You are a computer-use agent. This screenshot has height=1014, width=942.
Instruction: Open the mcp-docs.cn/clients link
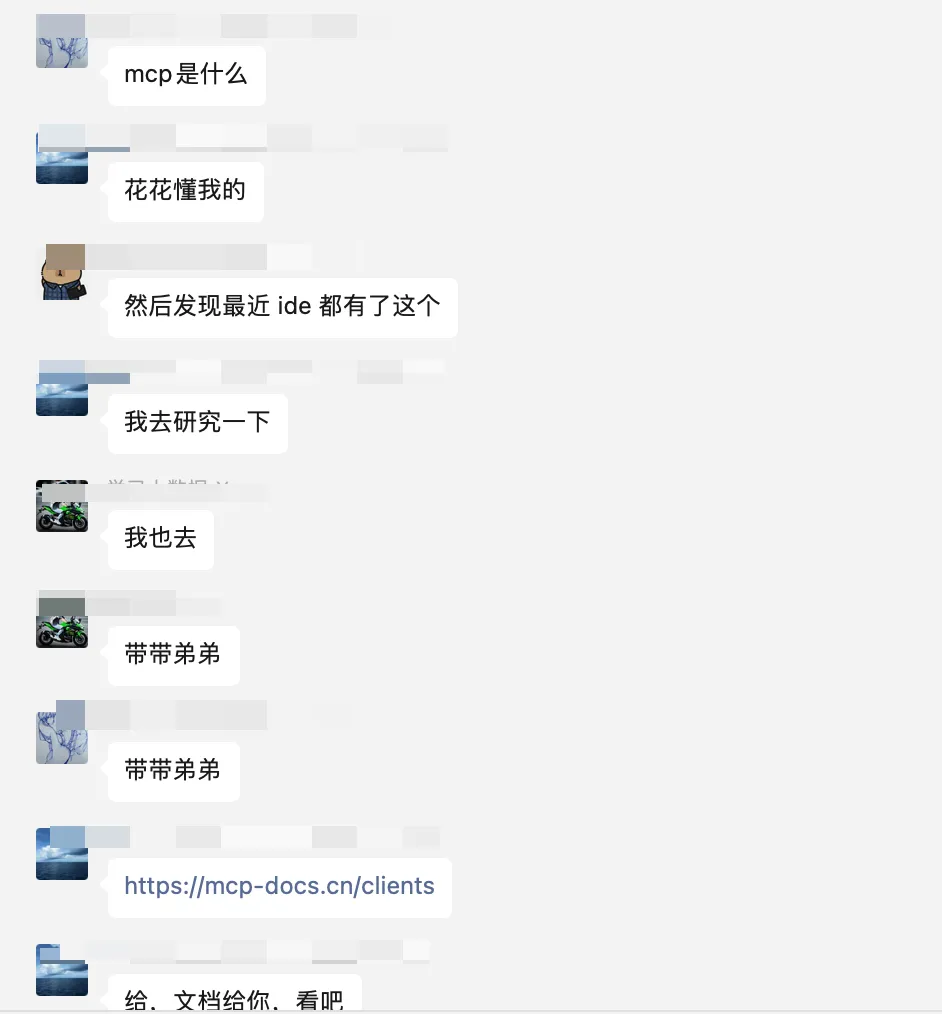tap(279, 886)
